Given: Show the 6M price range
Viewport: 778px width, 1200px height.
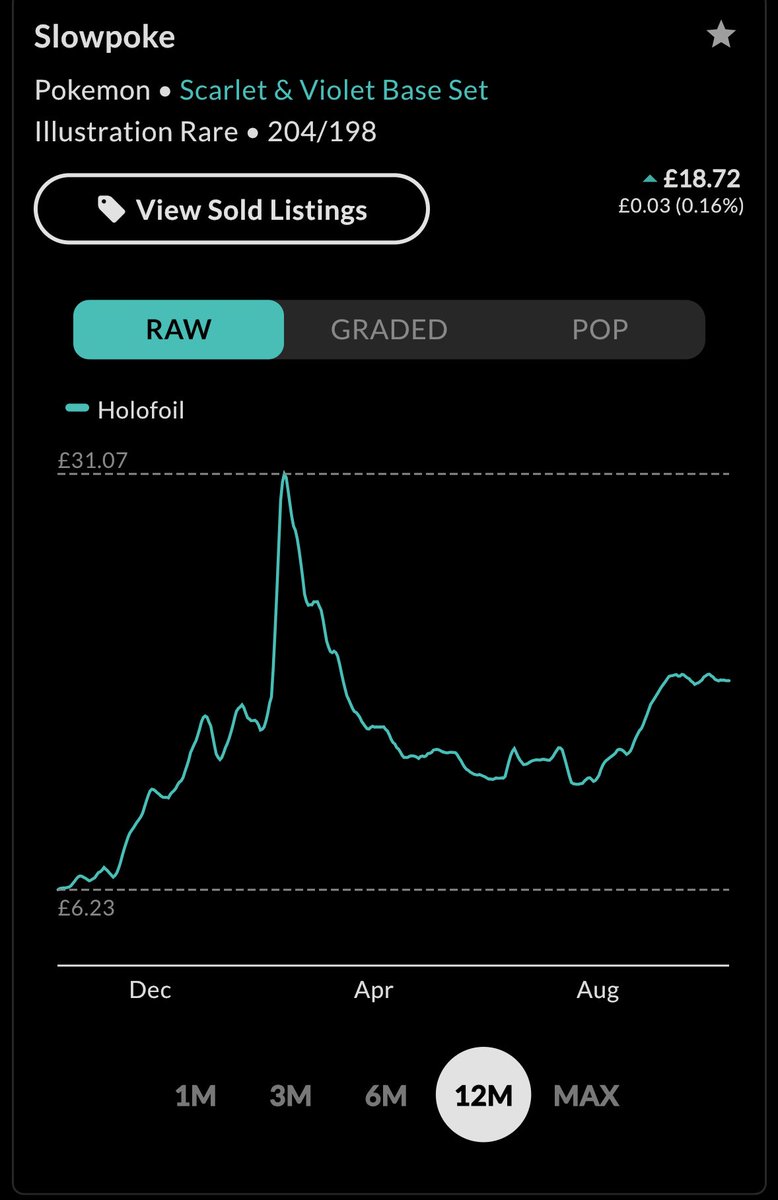Looking at the screenshot, I should (x=385, y=1095).
